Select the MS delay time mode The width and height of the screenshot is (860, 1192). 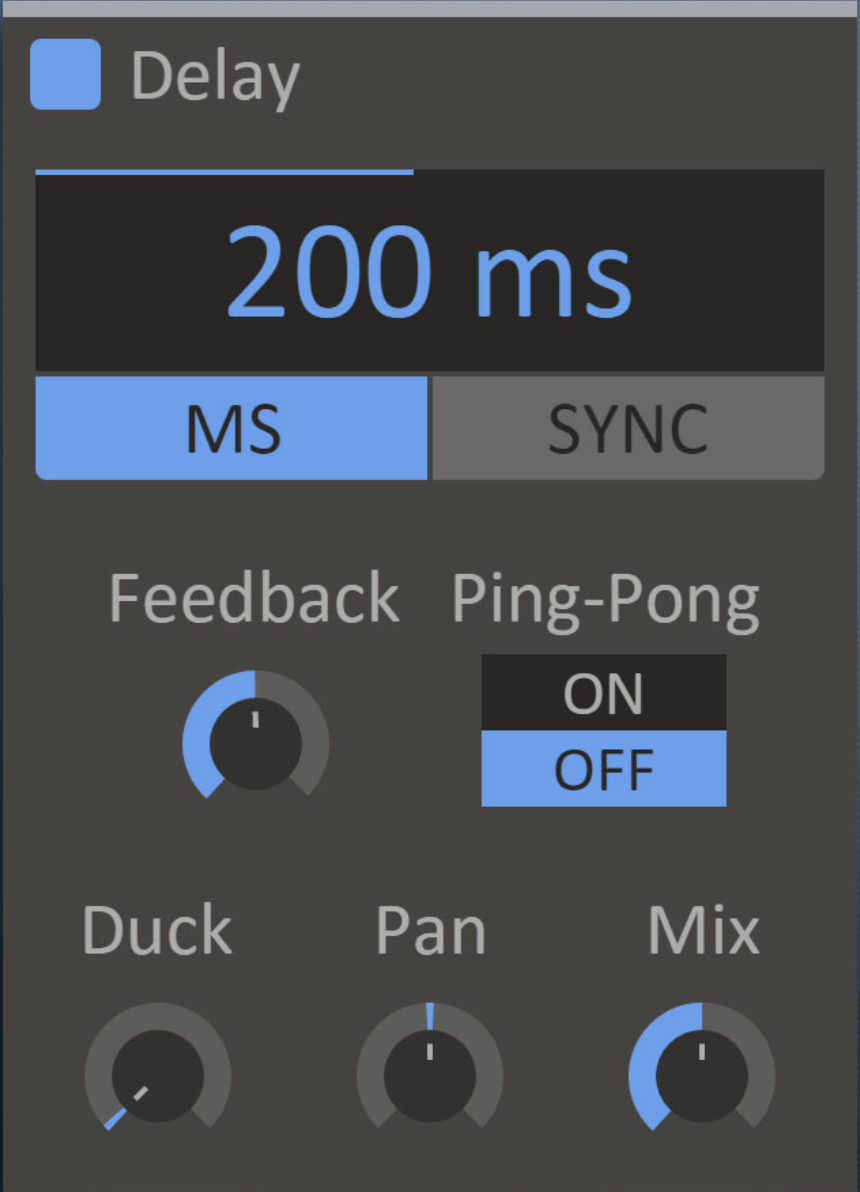232,429
